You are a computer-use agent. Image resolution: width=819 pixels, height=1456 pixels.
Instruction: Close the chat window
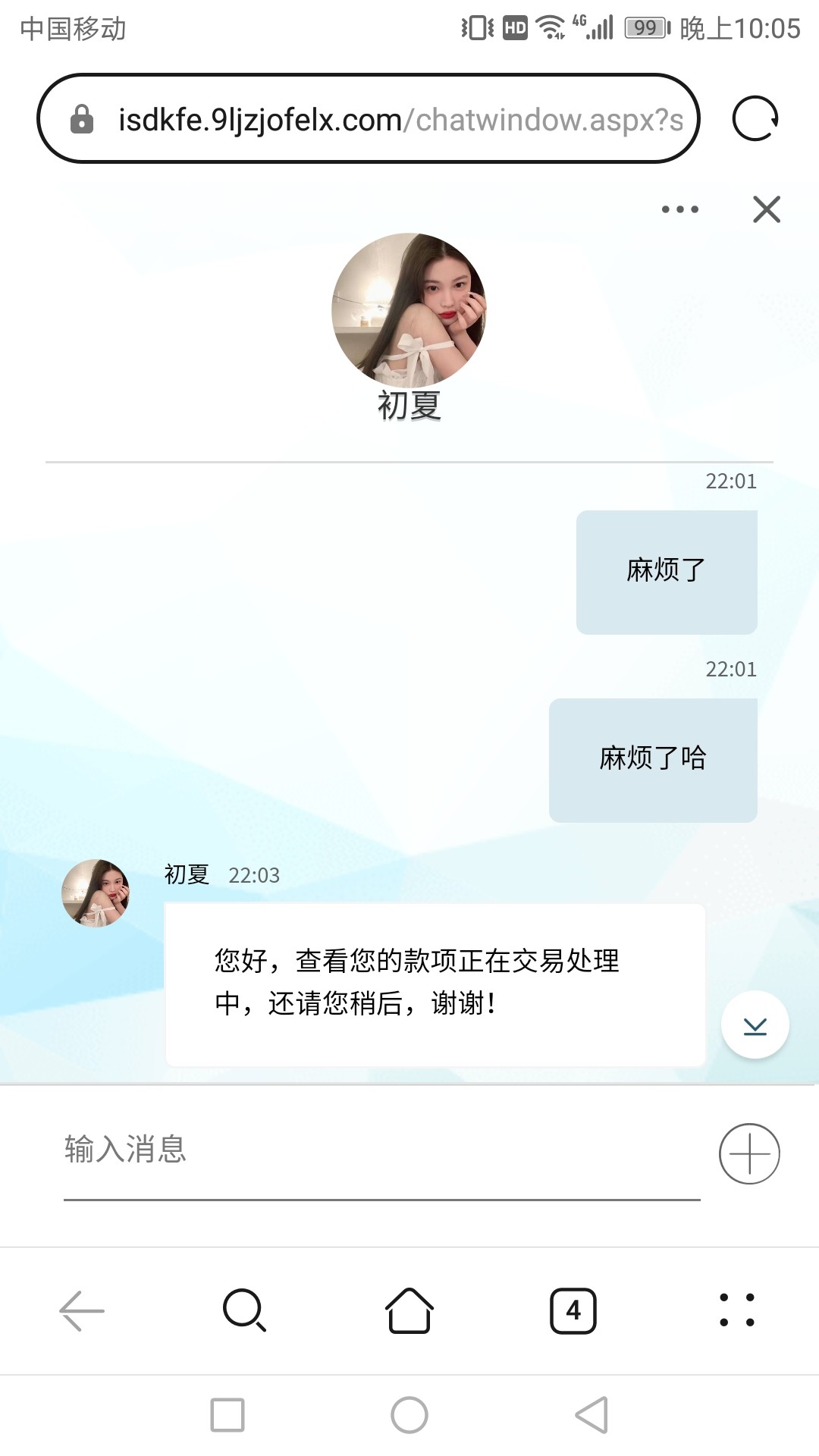767,209
